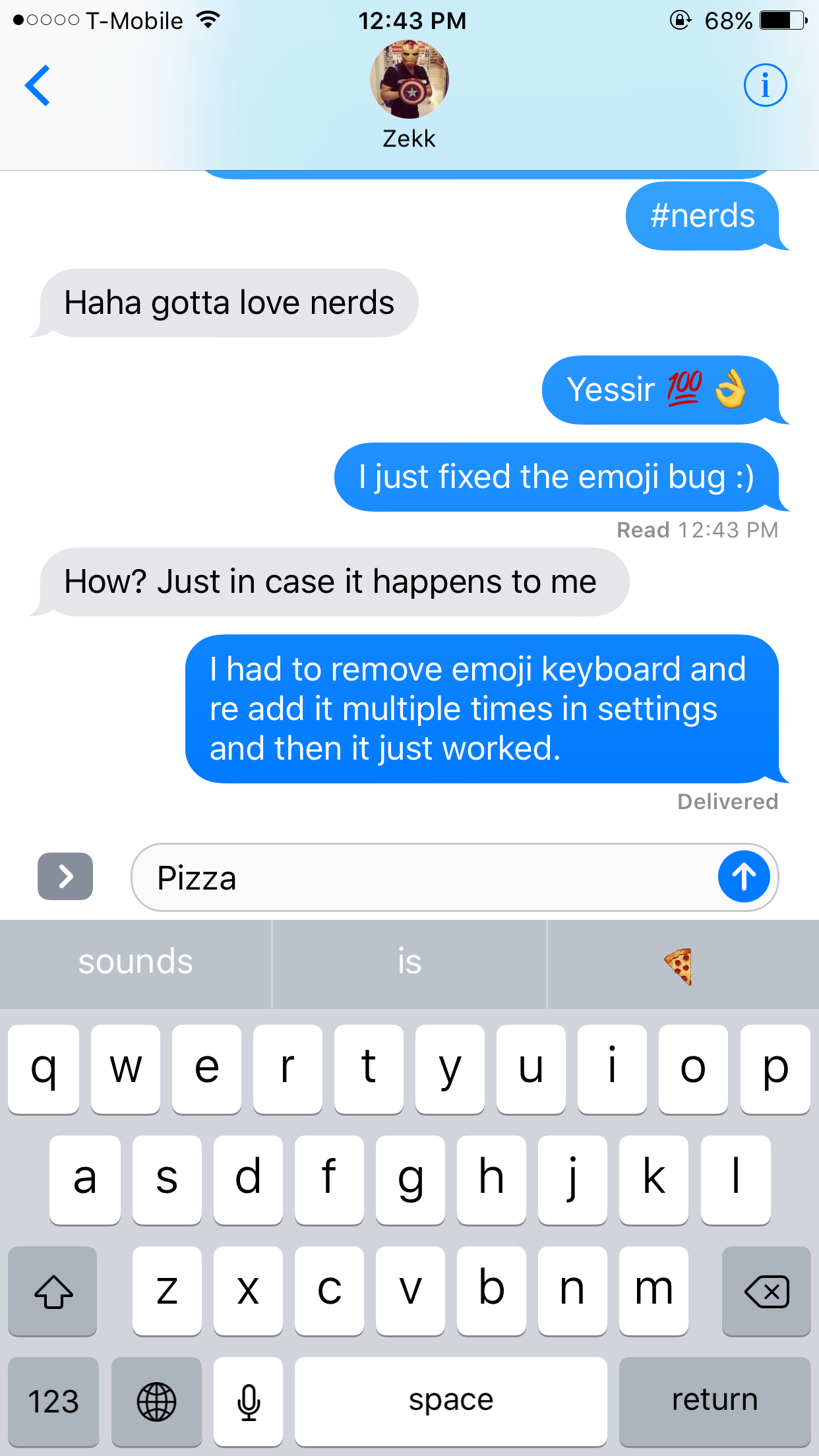819x1456 pixels.
Task: Open Zekk's contact photo
Action: (x=409, y=80)
